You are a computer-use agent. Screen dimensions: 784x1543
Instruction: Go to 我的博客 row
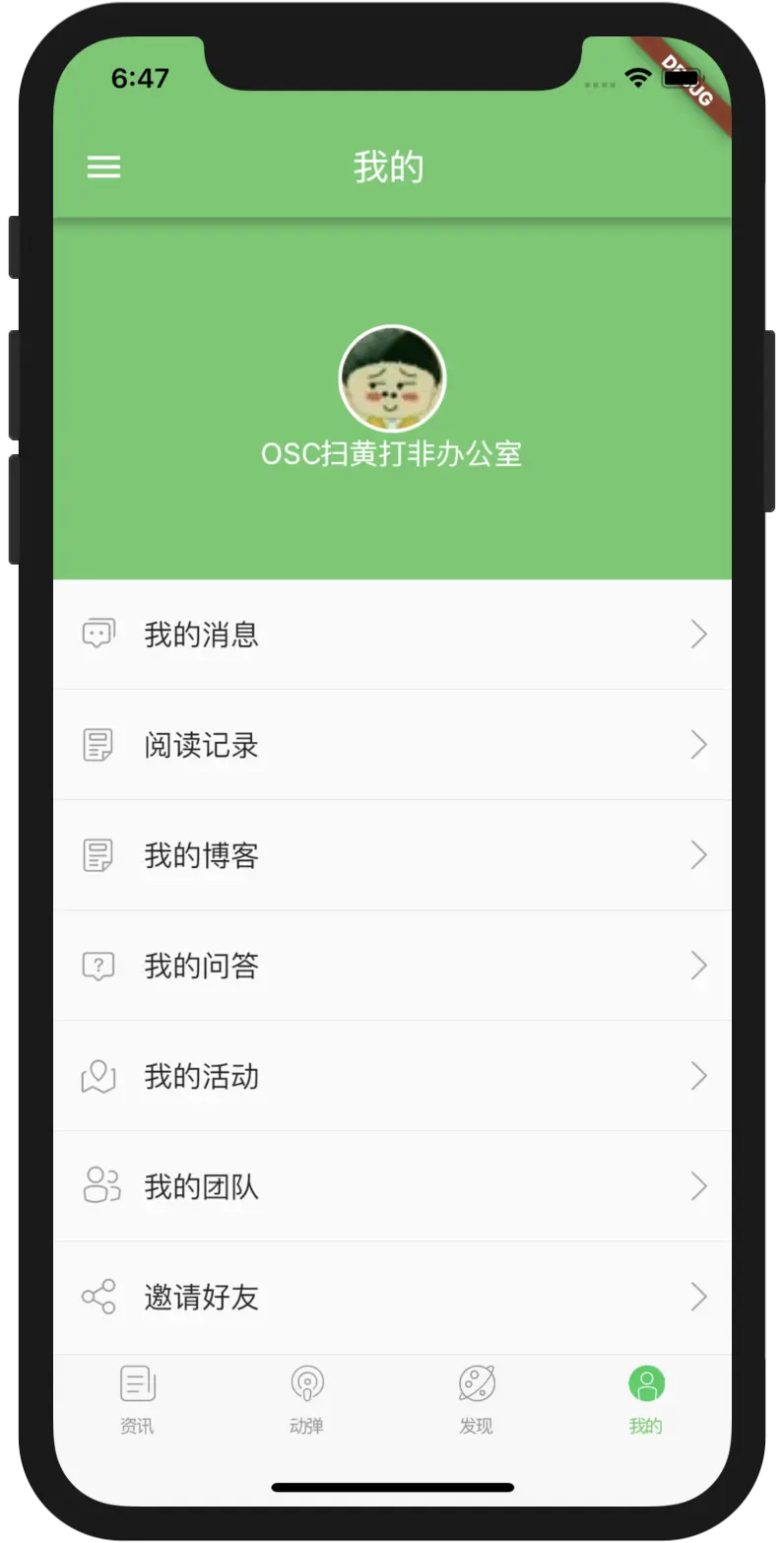pos(392,855)
